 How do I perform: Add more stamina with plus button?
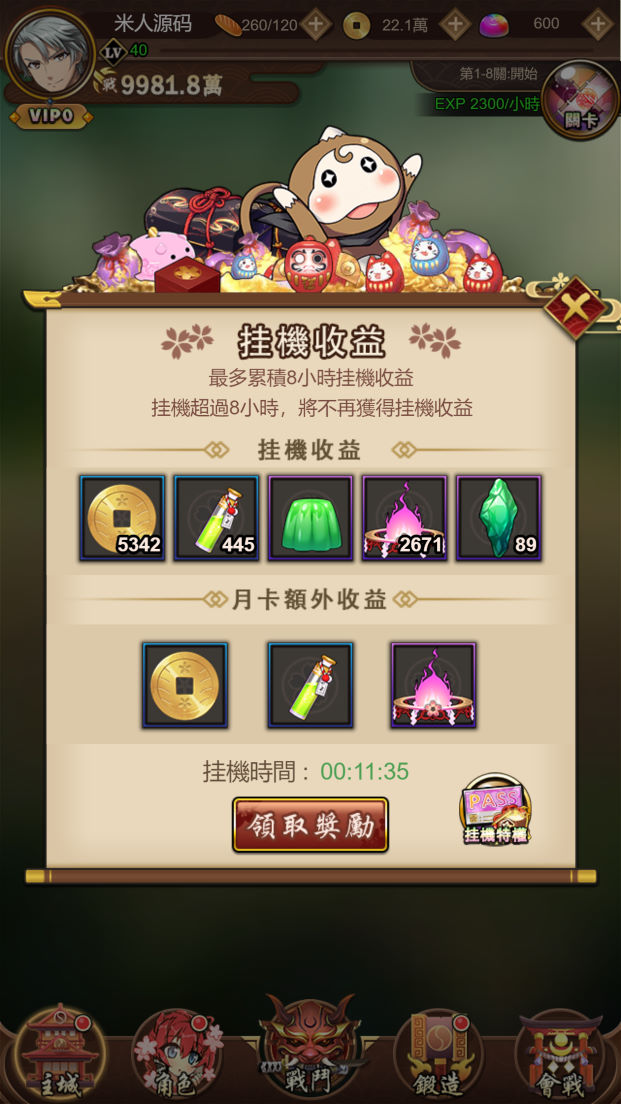(316, 24)
